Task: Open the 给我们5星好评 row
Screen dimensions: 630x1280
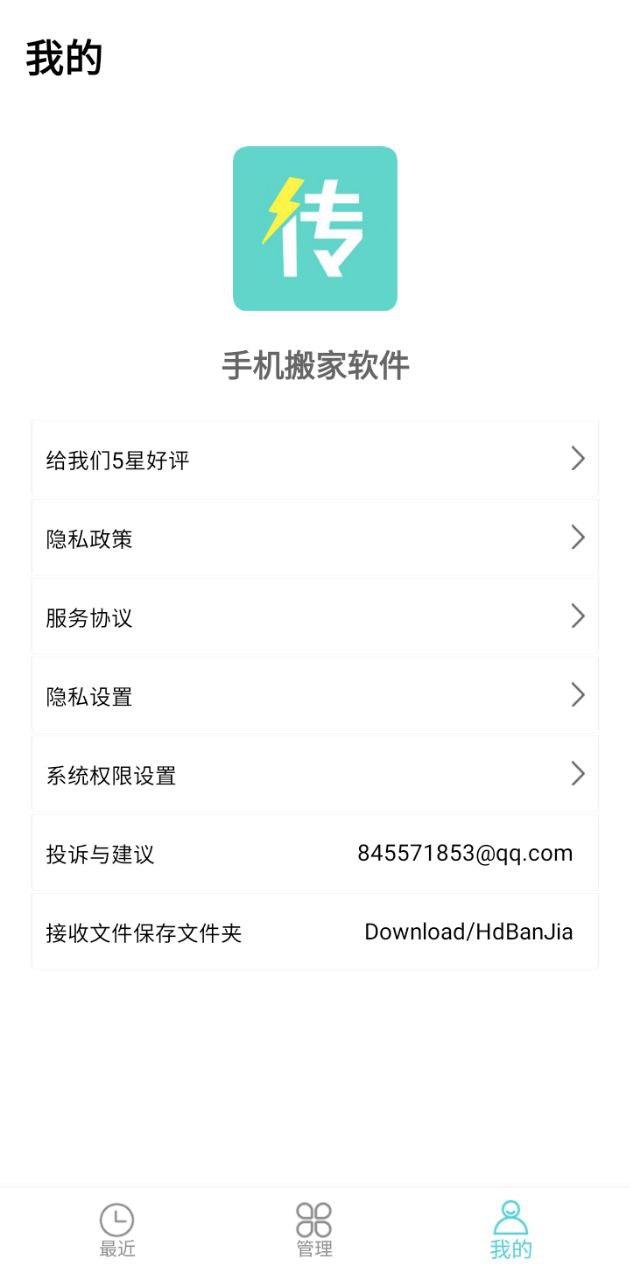Action: tap(315, 460)
